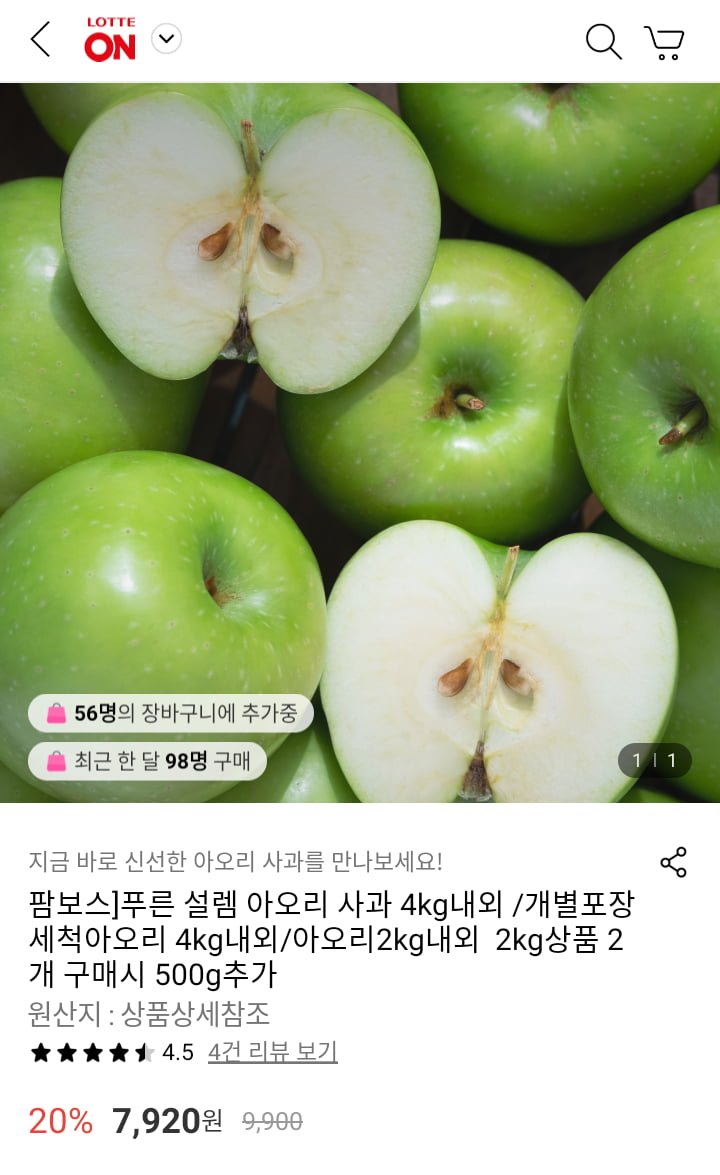The width and height of the screenshot is (720, 1175).
Task: Open the search magnifier
Action: coord(603,41)
